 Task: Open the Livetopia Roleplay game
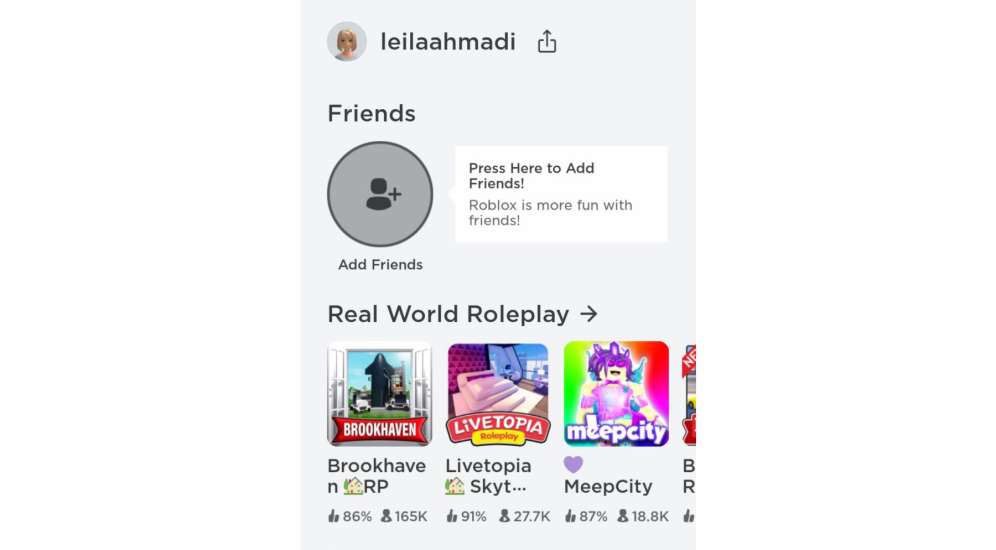point(497,394)
